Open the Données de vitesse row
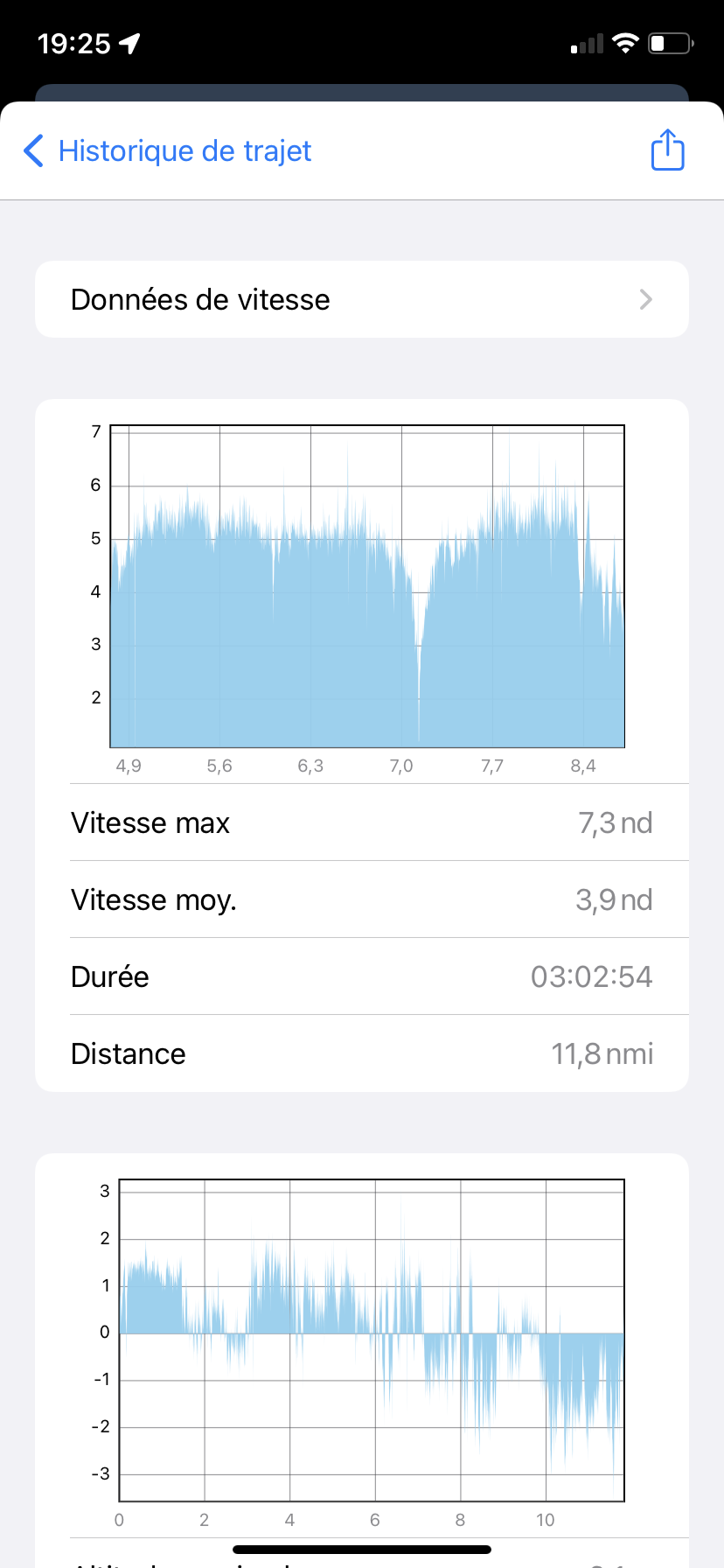Screen dimensions: 724x1568 pos(362,299)
